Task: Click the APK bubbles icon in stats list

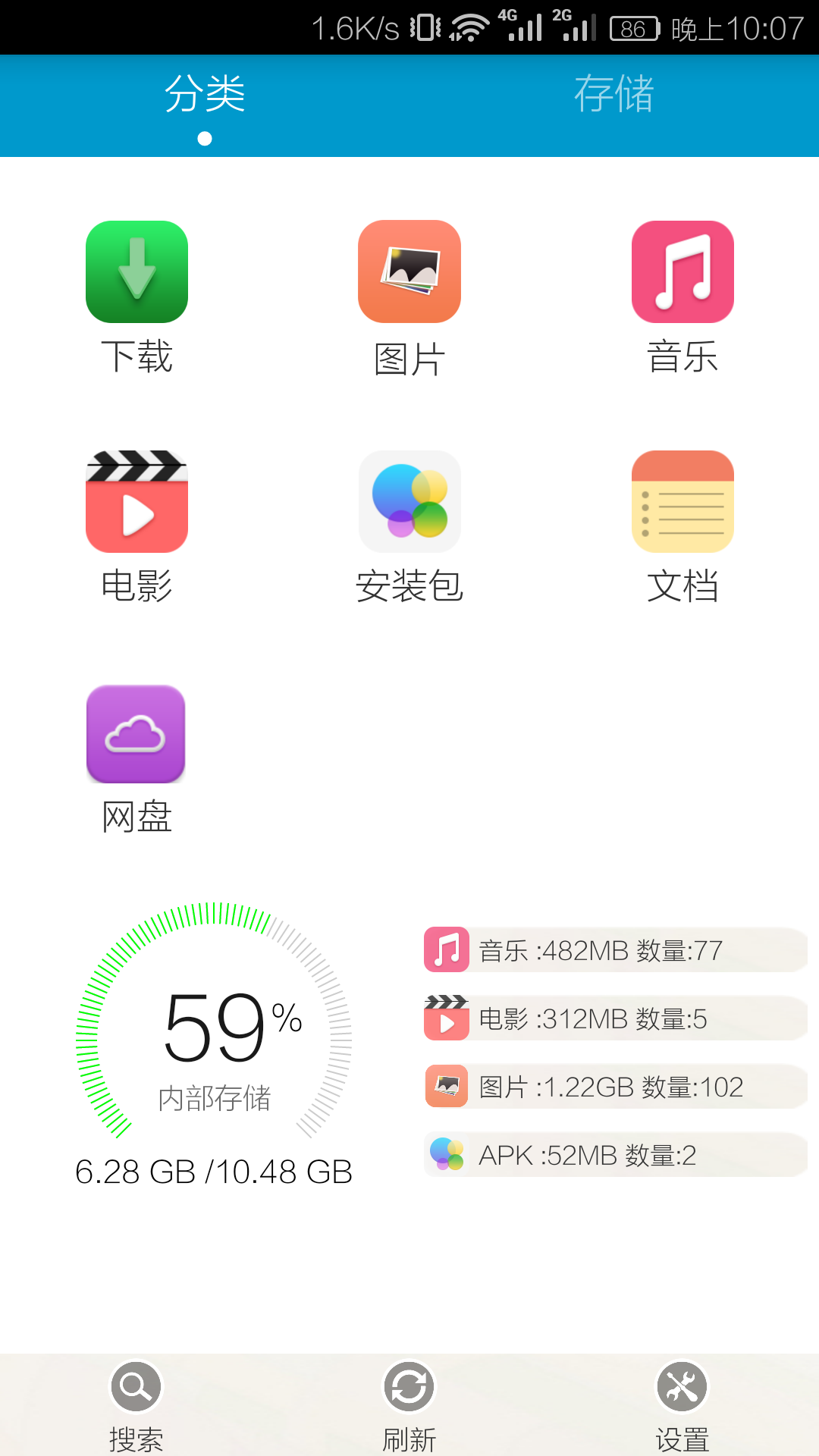Action: click(x=447, y=1154)
